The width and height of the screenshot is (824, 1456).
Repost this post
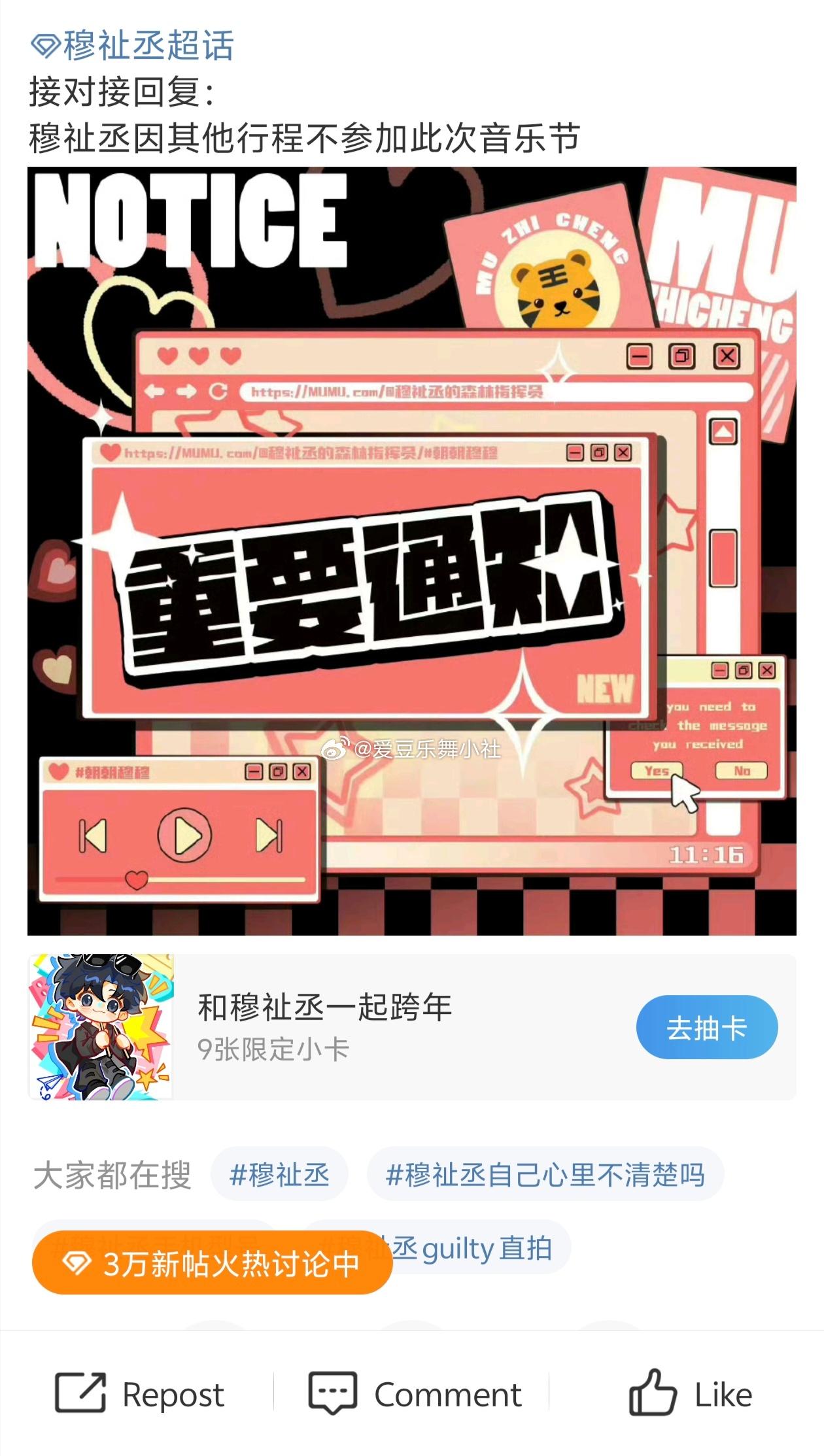pyautogui.click(x=139, y=1395)
